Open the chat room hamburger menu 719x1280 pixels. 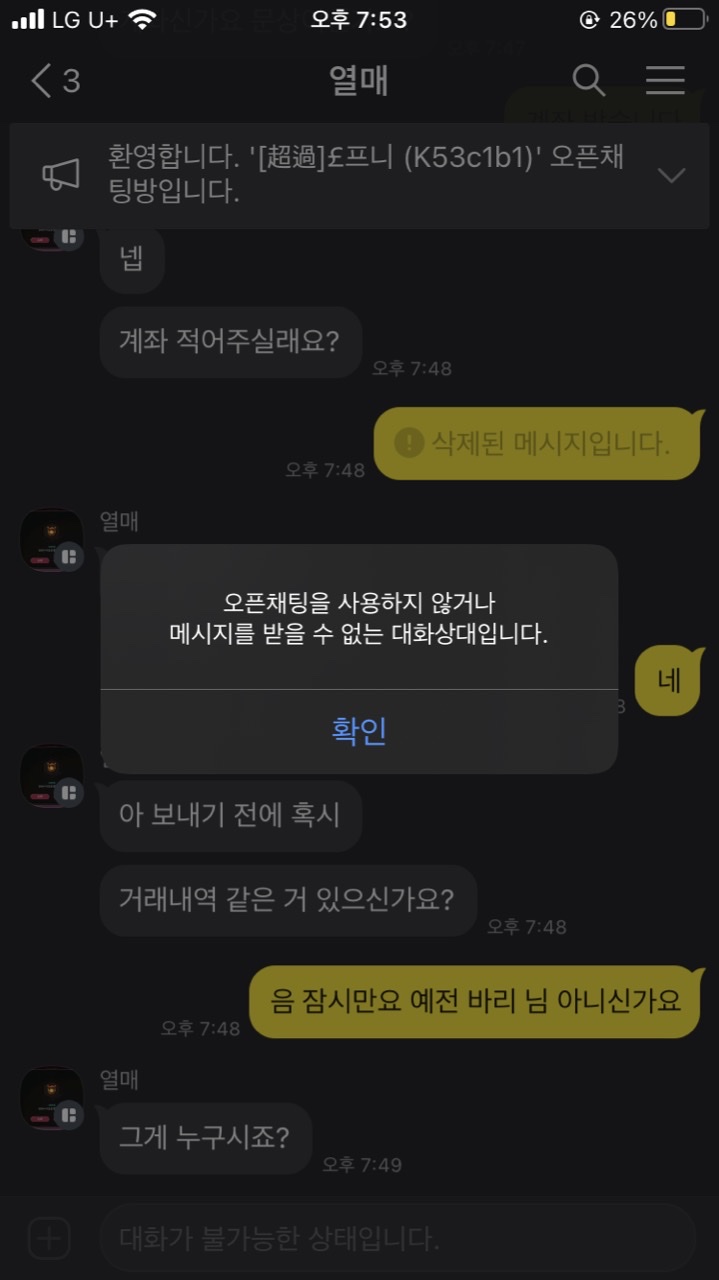(x=665, y=80)
